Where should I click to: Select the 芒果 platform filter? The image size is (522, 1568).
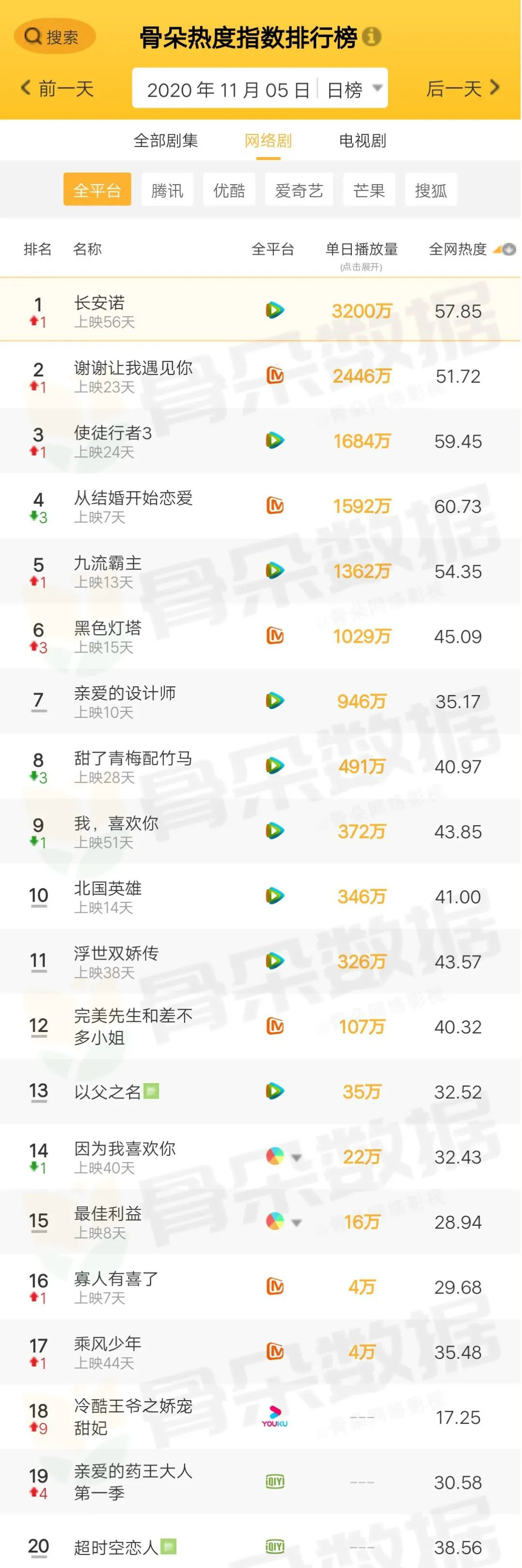(369, 190)
